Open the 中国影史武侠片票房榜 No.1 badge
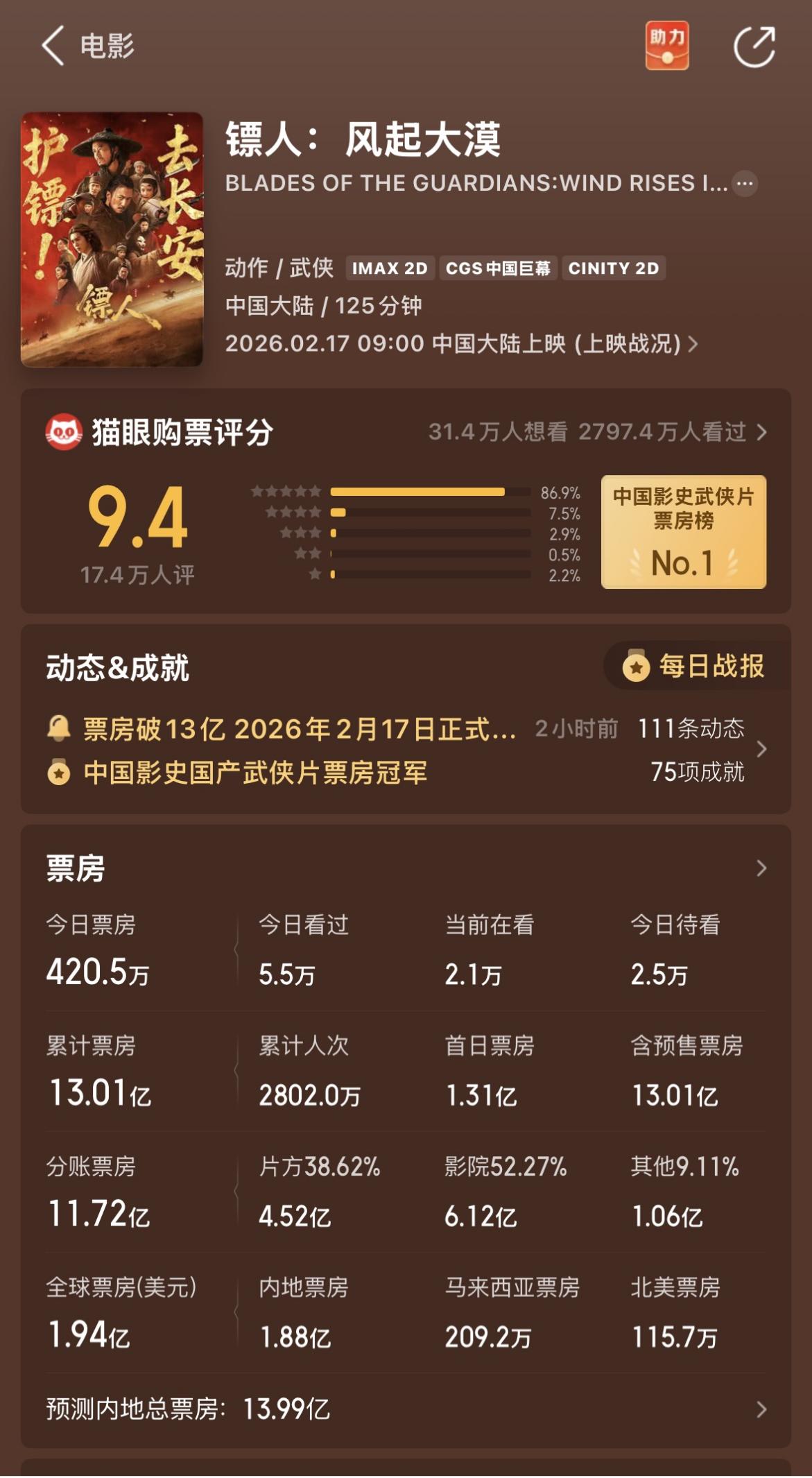The image size is (812, 1478). 683,532
